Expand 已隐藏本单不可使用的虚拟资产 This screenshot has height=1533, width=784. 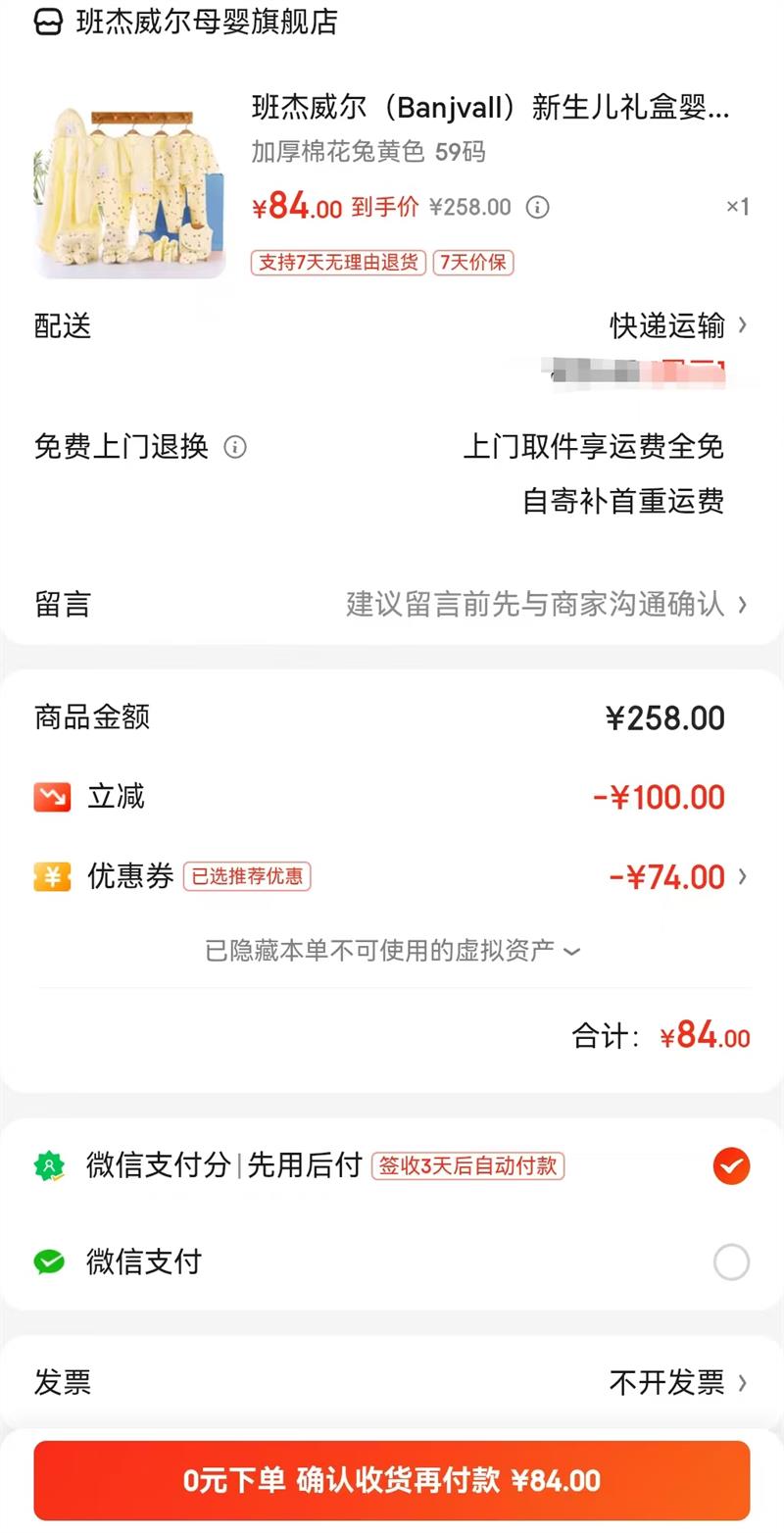point(392,950)
